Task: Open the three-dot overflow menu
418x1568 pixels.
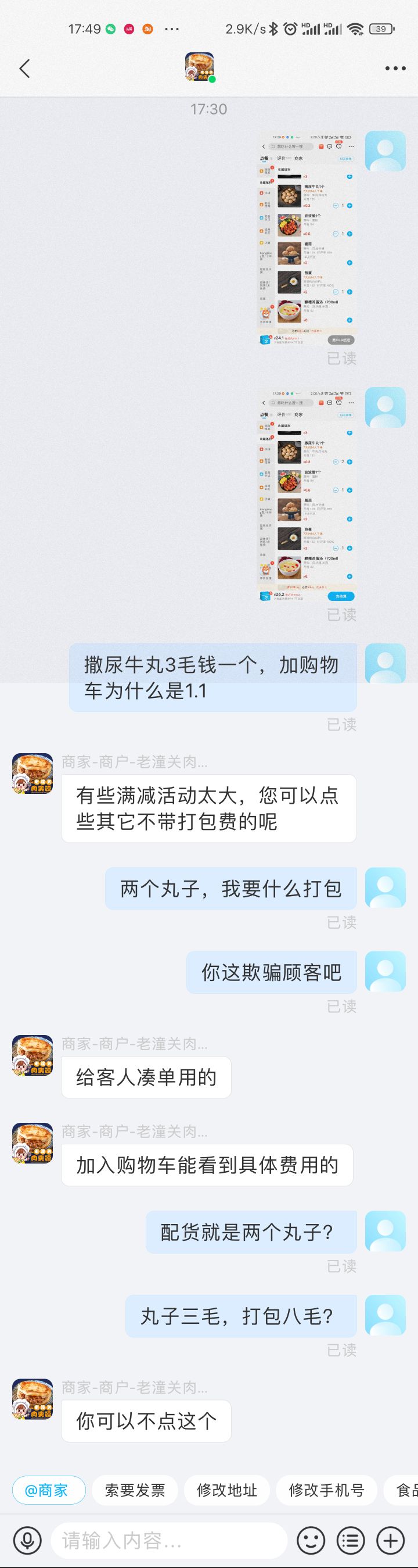Action: tap(395, 68)
